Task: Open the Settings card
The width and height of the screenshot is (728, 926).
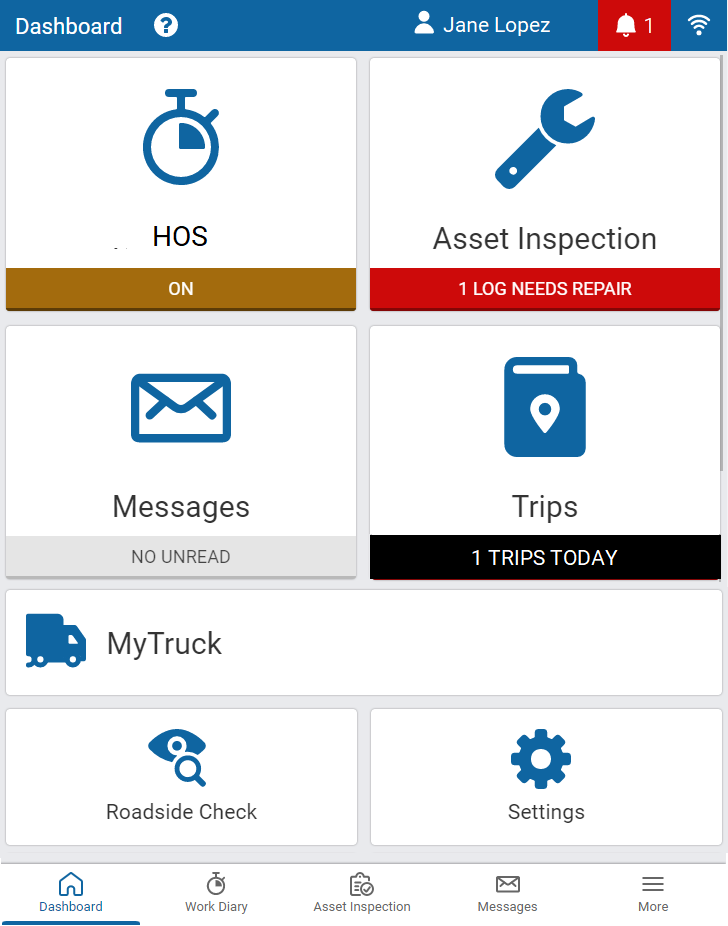Action: [x=546, y=777]
